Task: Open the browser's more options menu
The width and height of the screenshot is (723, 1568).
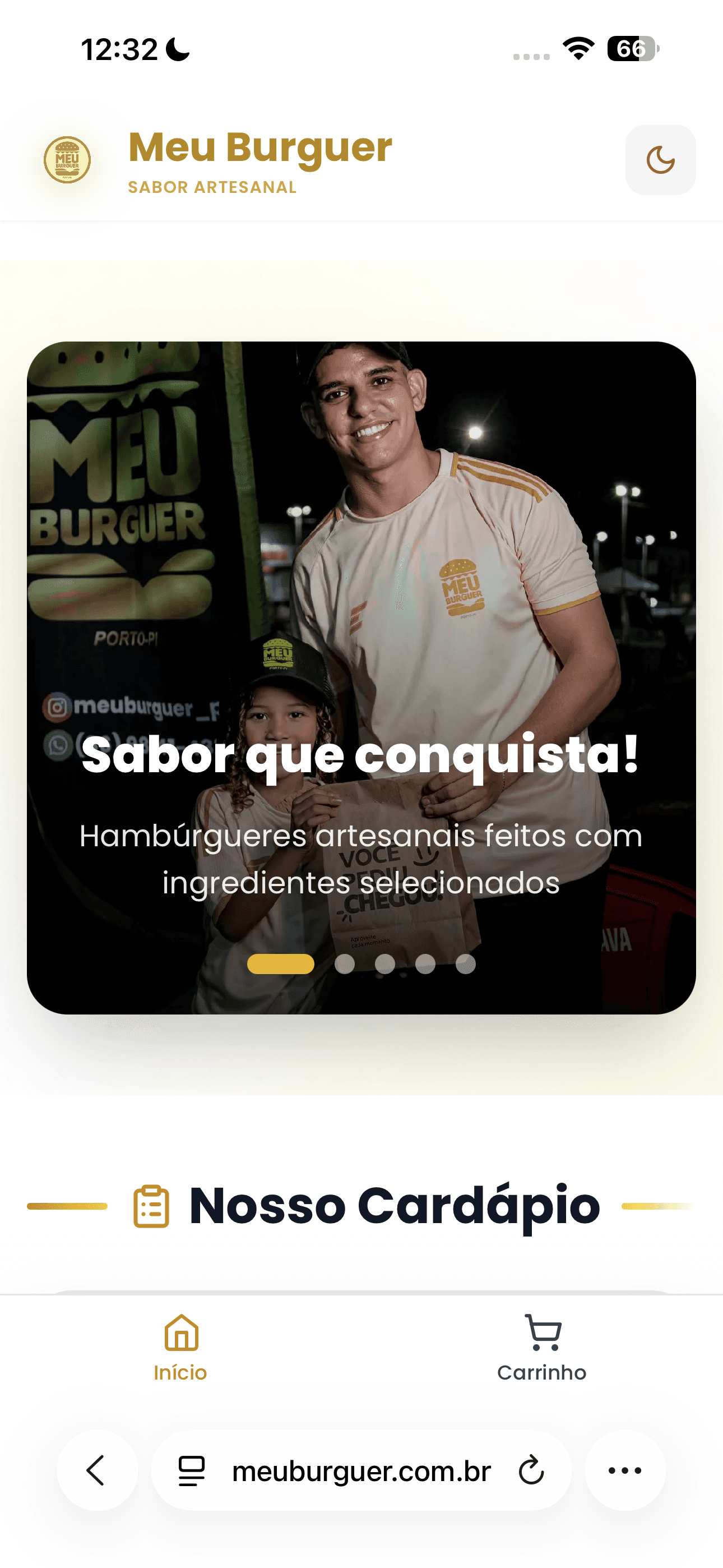Action: pyautogui.click(x=625, y=1470)
